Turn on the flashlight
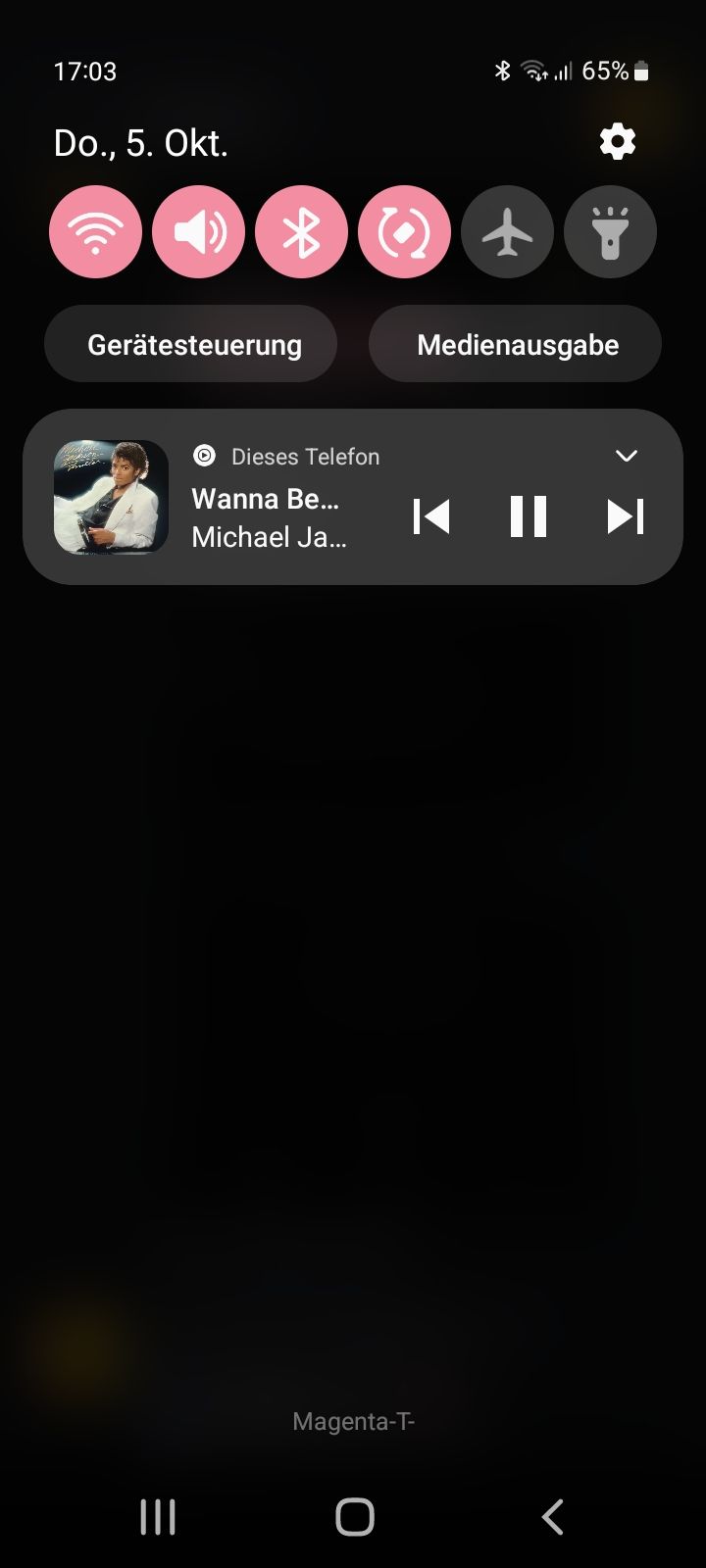 coord(610,233)
